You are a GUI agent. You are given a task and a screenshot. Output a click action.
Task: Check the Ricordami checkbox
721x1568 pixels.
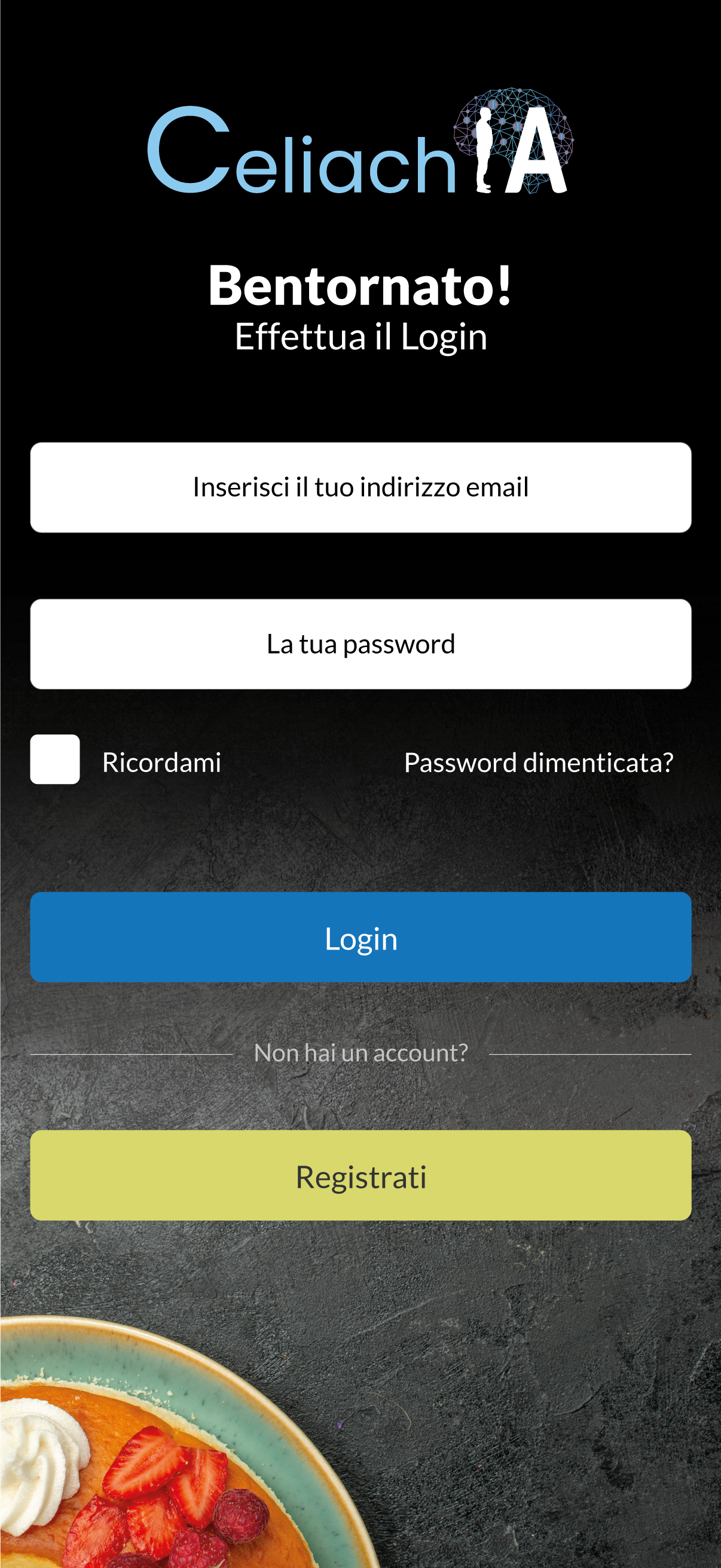pyautogui.click(x=56, y=759)
